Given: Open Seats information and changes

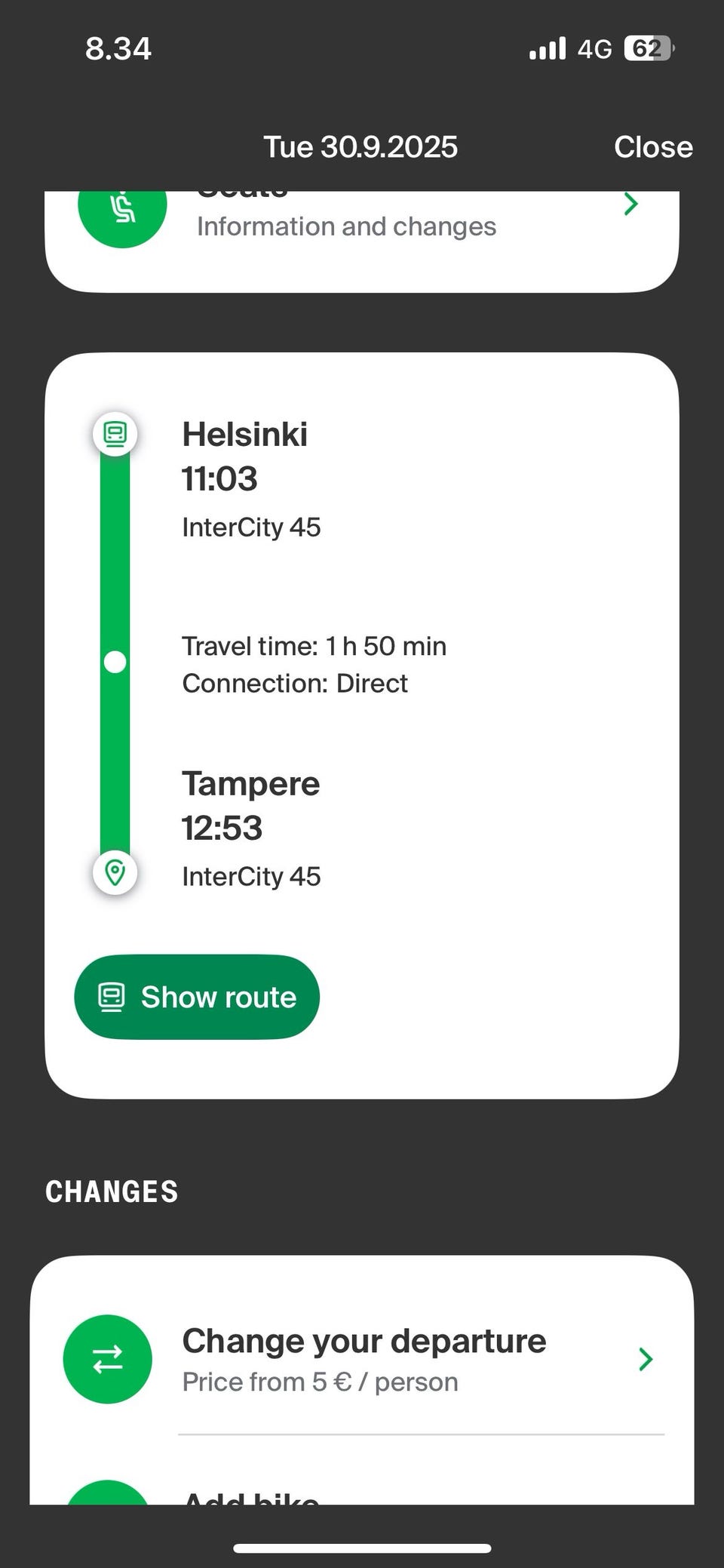Looking at the screenshot, I should coord(362,226).
